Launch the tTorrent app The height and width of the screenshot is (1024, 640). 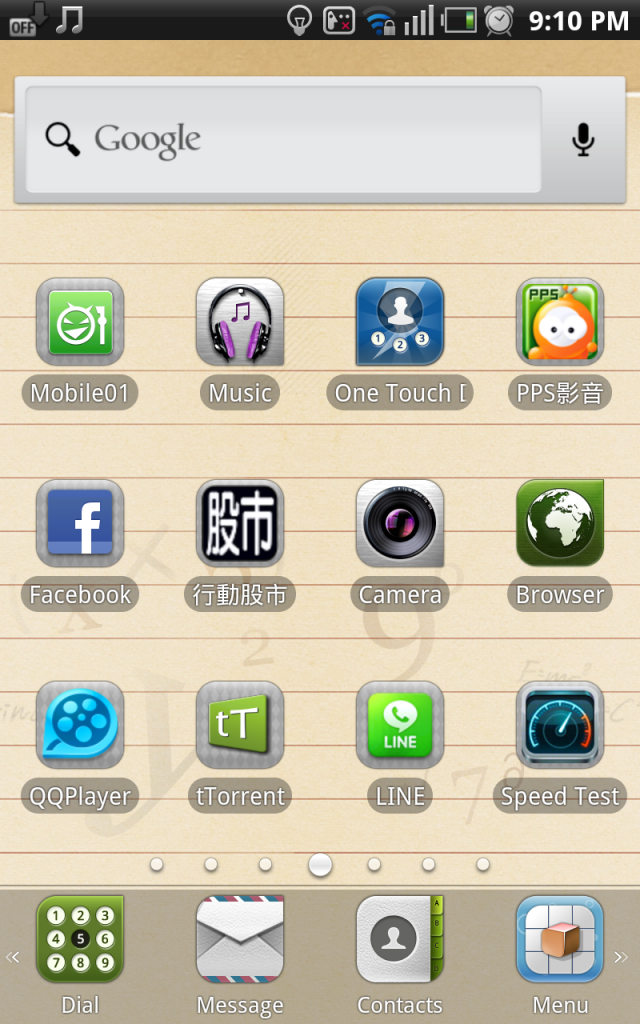click(240, 725)
